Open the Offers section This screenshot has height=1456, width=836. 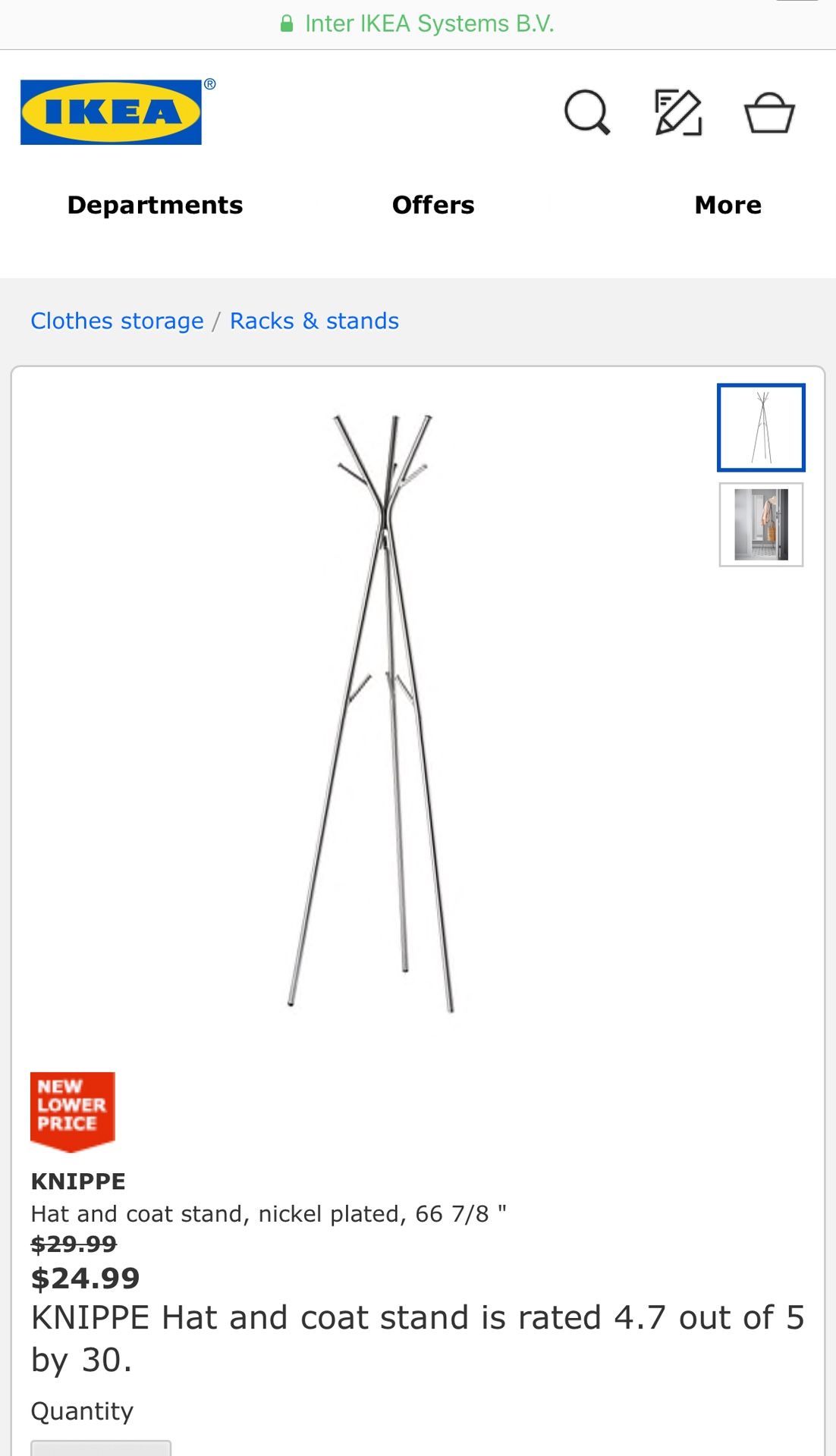[x=433, y=205]
